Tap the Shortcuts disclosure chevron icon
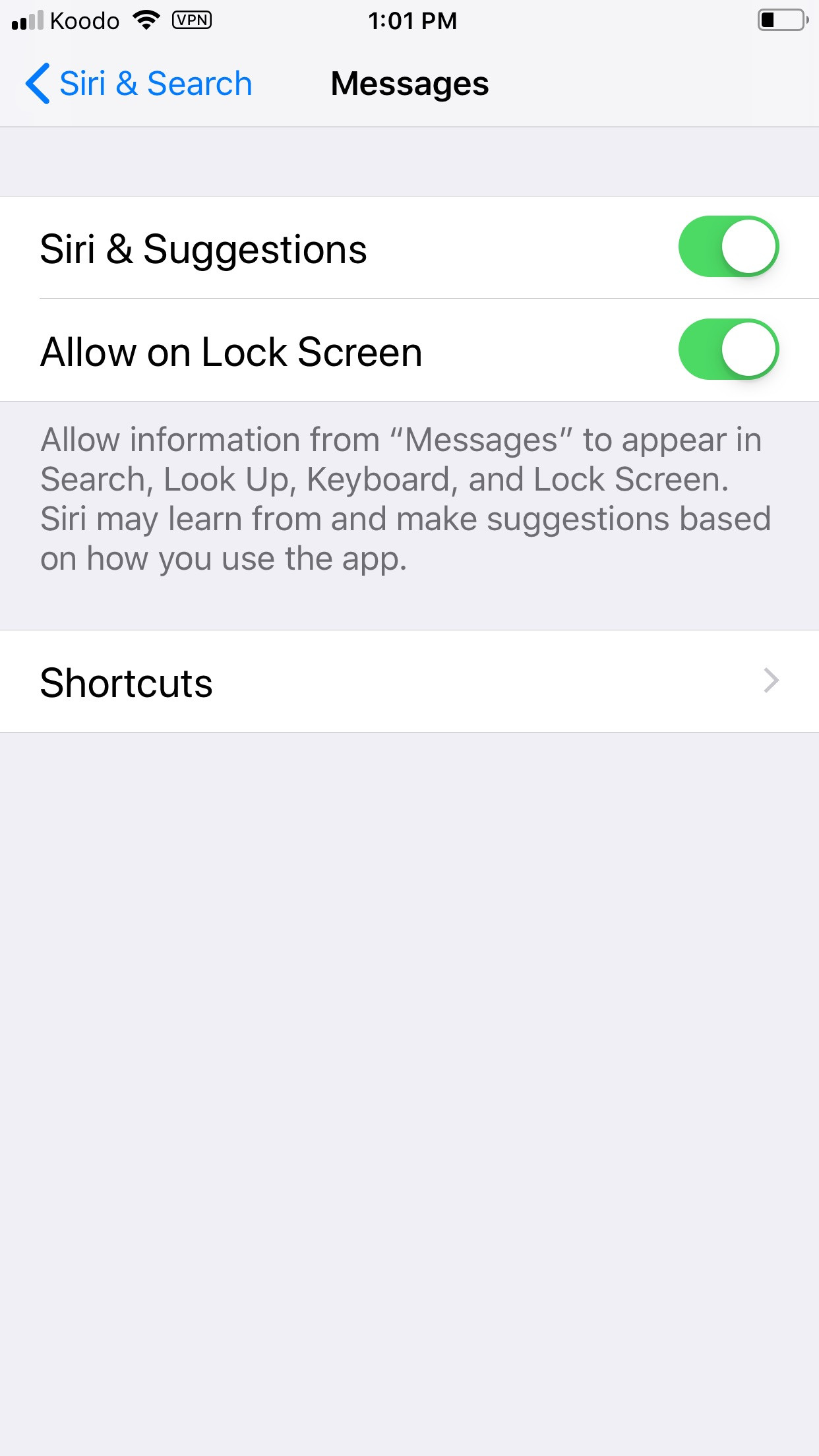This screenshot has width=819, height=1456. pyautogui.click(x=770, y=681)
